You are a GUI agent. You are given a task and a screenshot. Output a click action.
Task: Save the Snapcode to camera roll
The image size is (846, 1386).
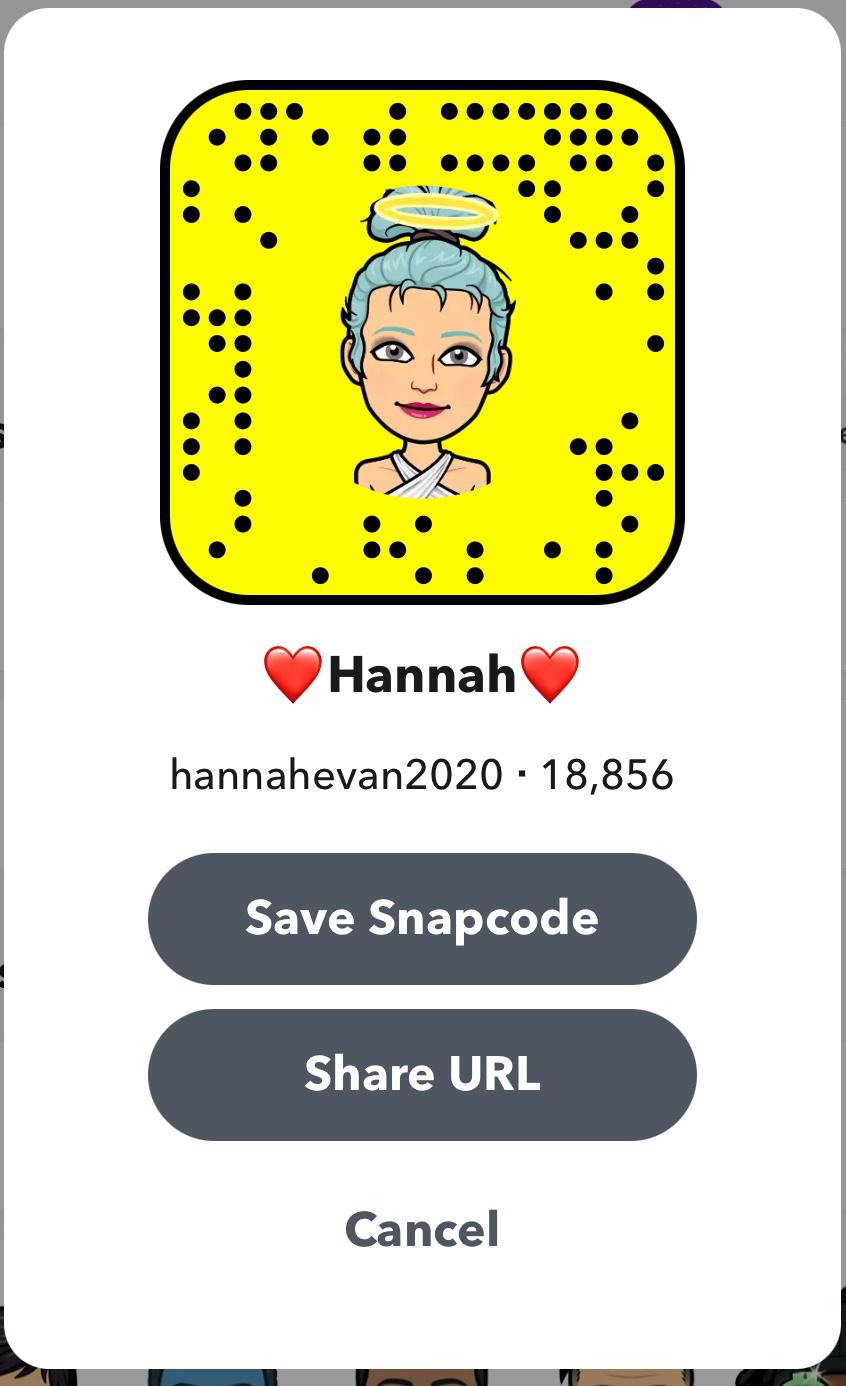coord(422,918)
